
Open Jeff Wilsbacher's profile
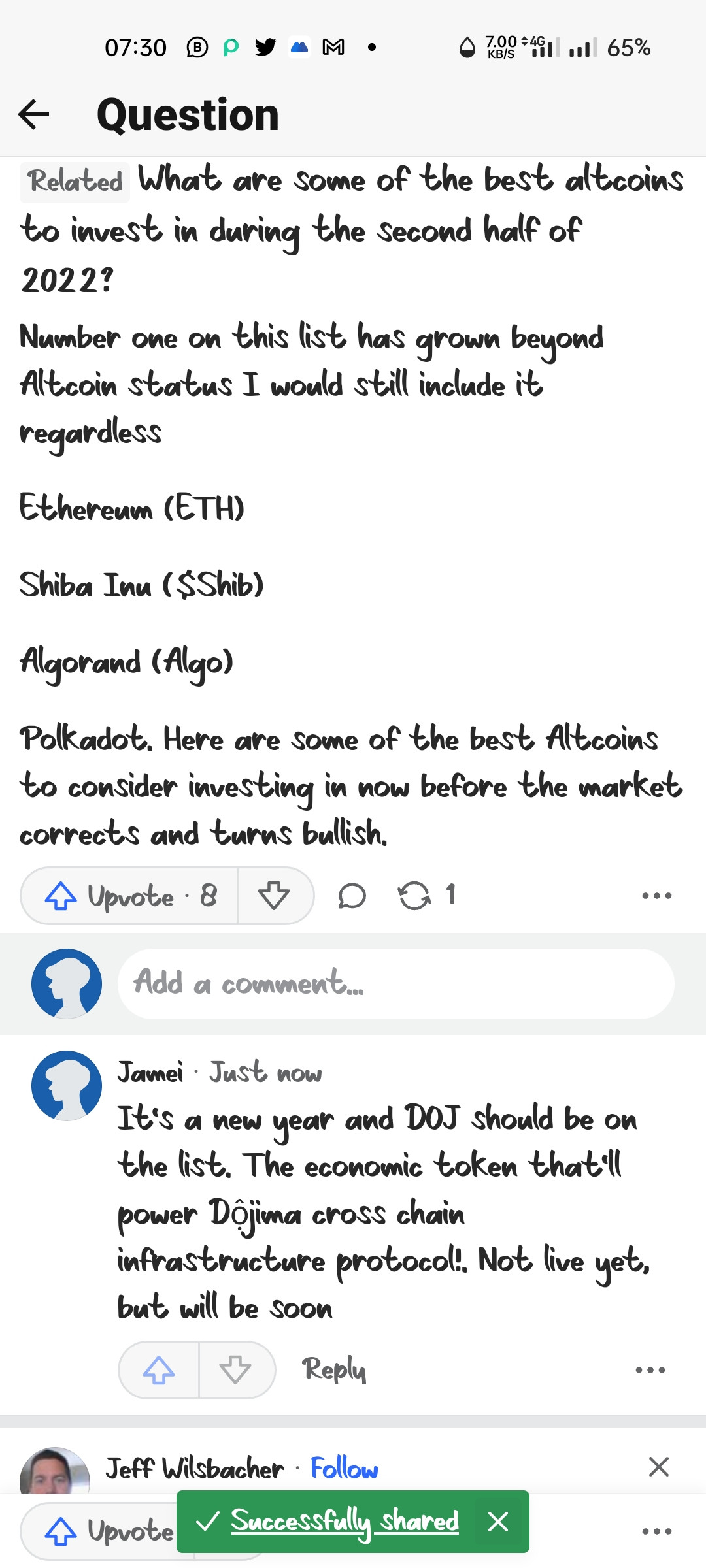point(194,1469)
